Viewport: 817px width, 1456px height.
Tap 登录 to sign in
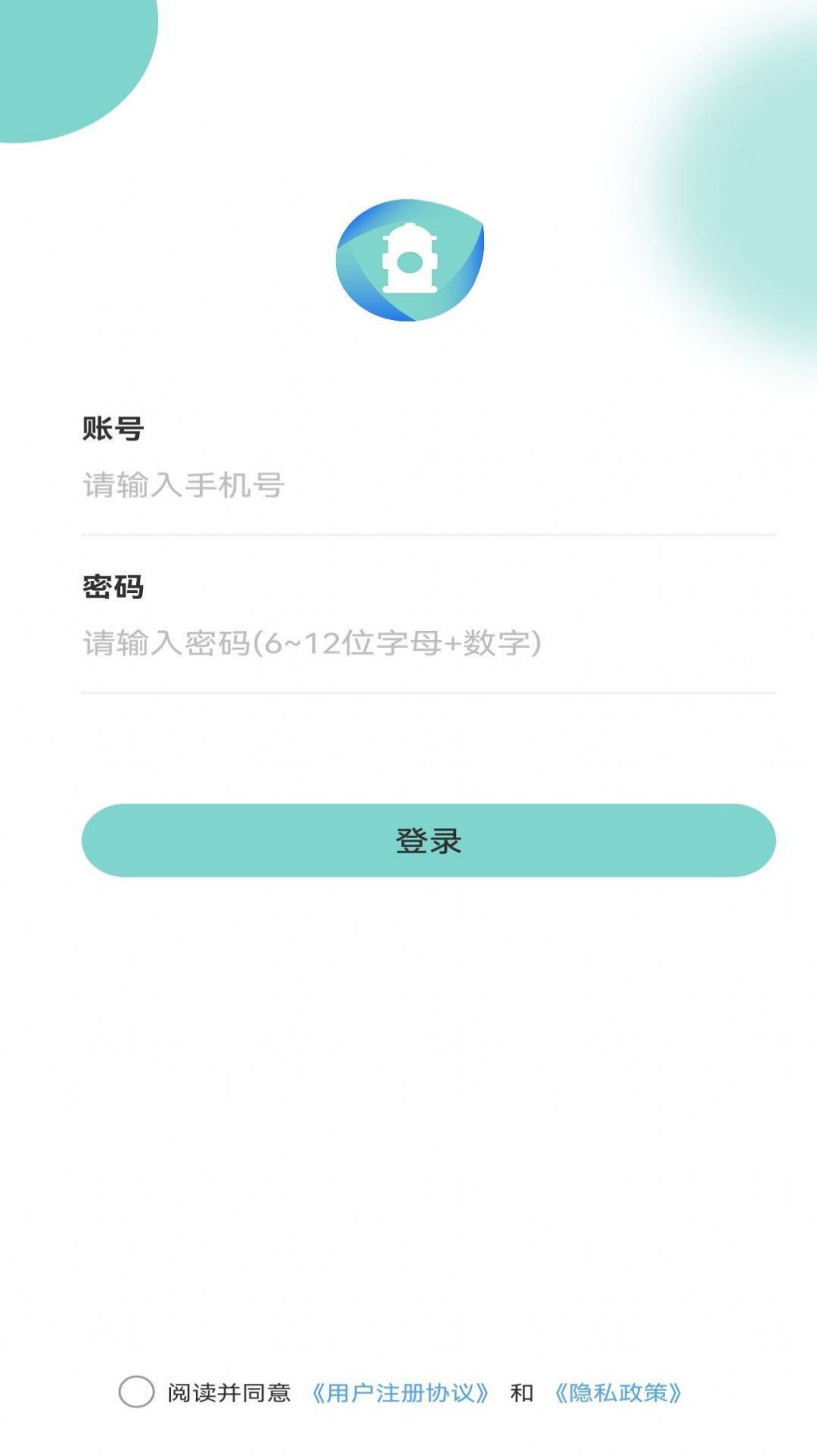[428, 840]
